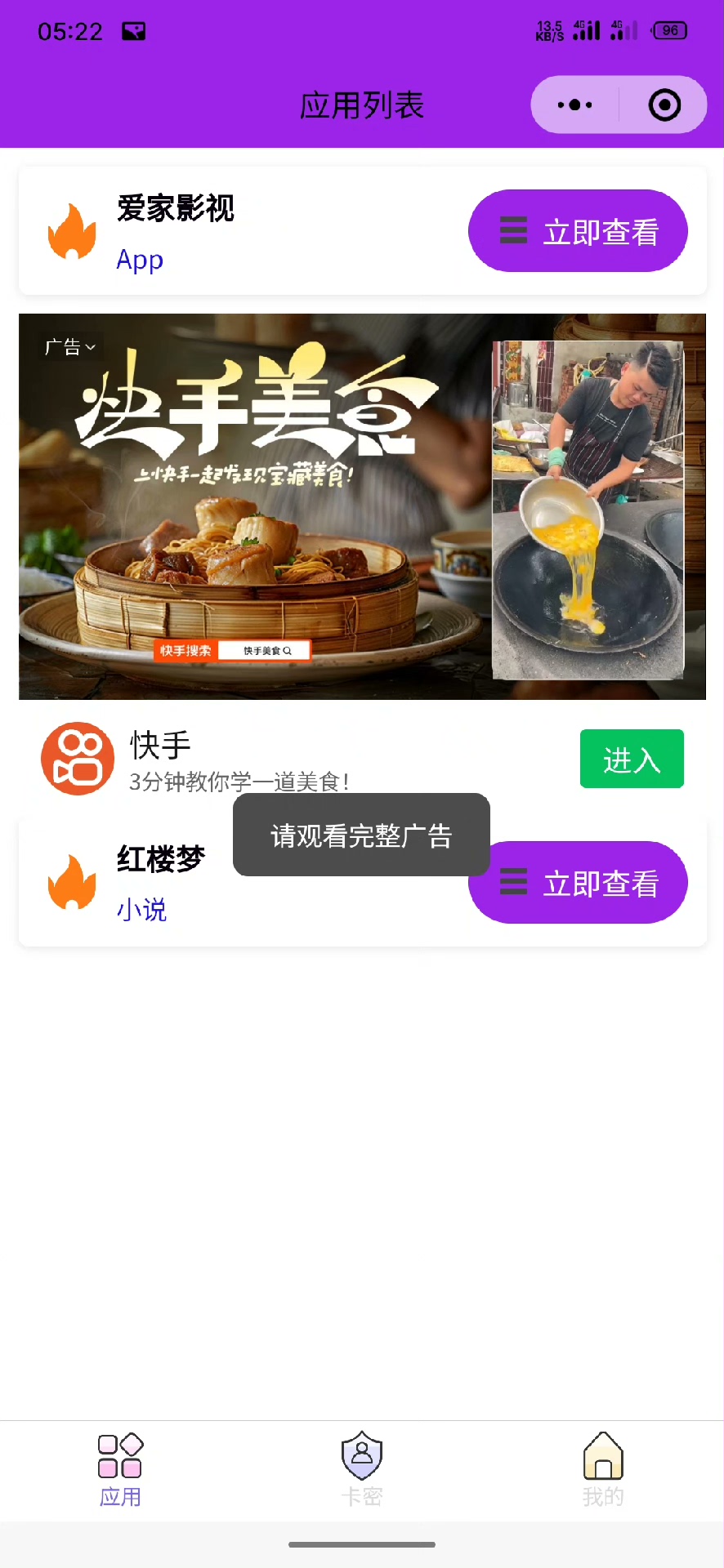Expand the 广告 dropdown on the banner
Viewport: 724px width, 1568px height.
pyautogui.click(x=70, y=347)
